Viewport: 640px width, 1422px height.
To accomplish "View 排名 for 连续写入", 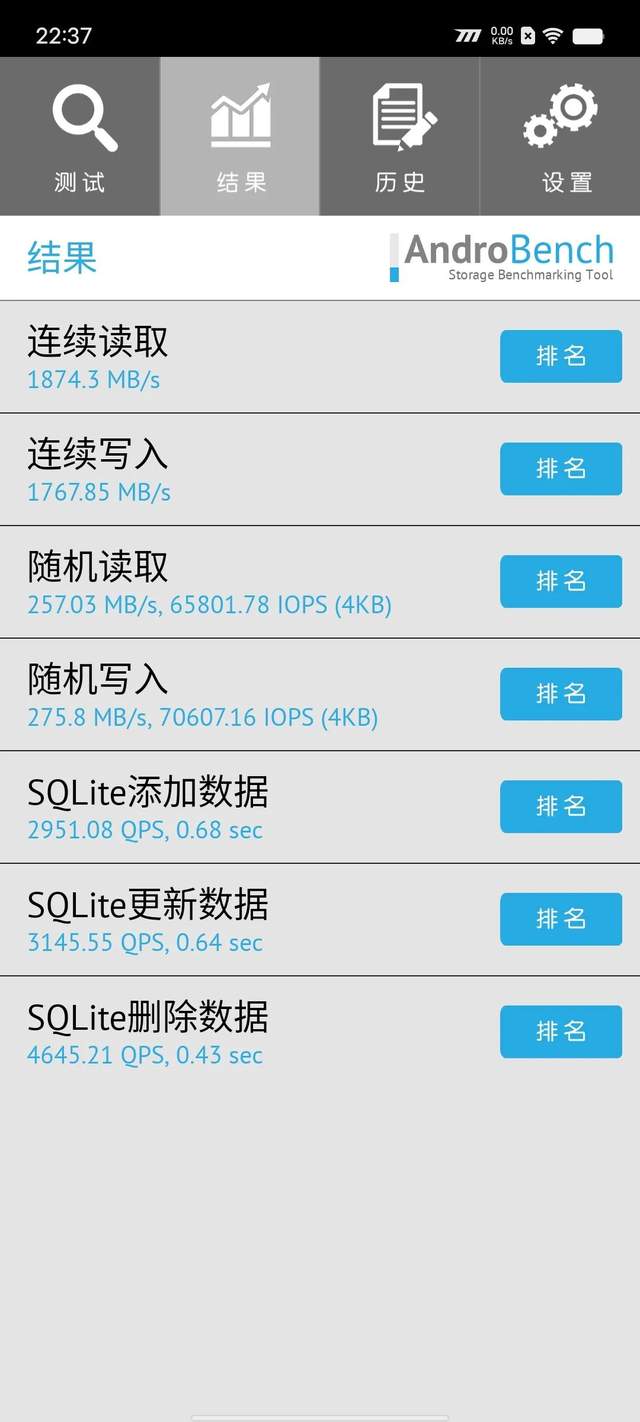I will [561, 468].
